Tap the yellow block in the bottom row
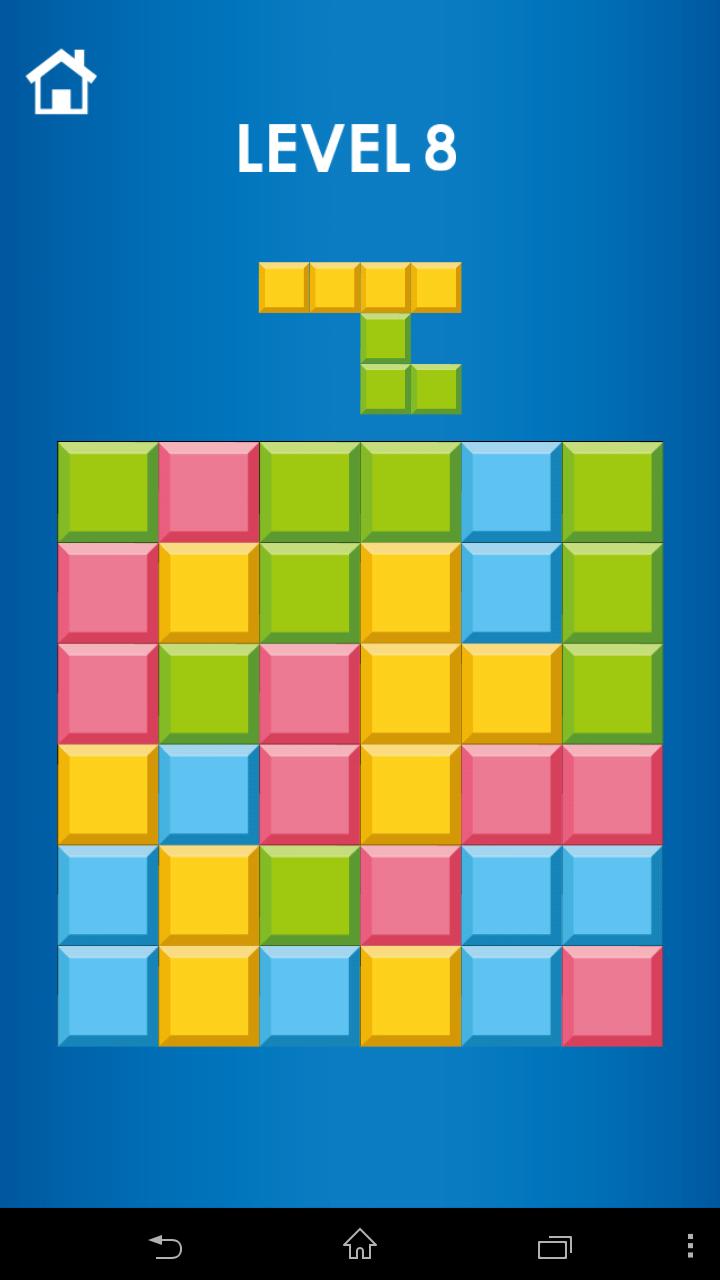The height and width of the screenshot is (1280, 720). click(x=208, y=997)
